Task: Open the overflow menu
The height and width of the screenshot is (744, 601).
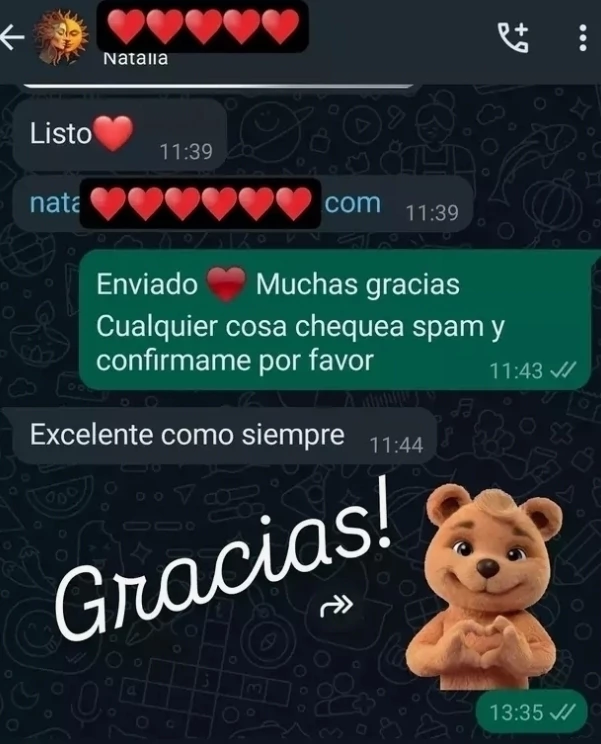Action: [x=583, y=38]
